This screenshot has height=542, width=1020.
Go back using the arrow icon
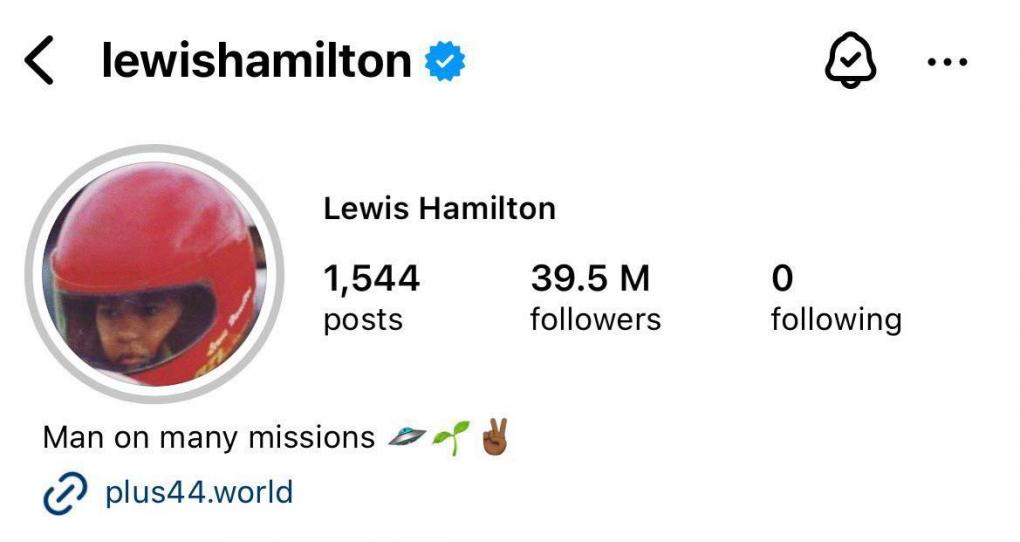click(39, 62)
